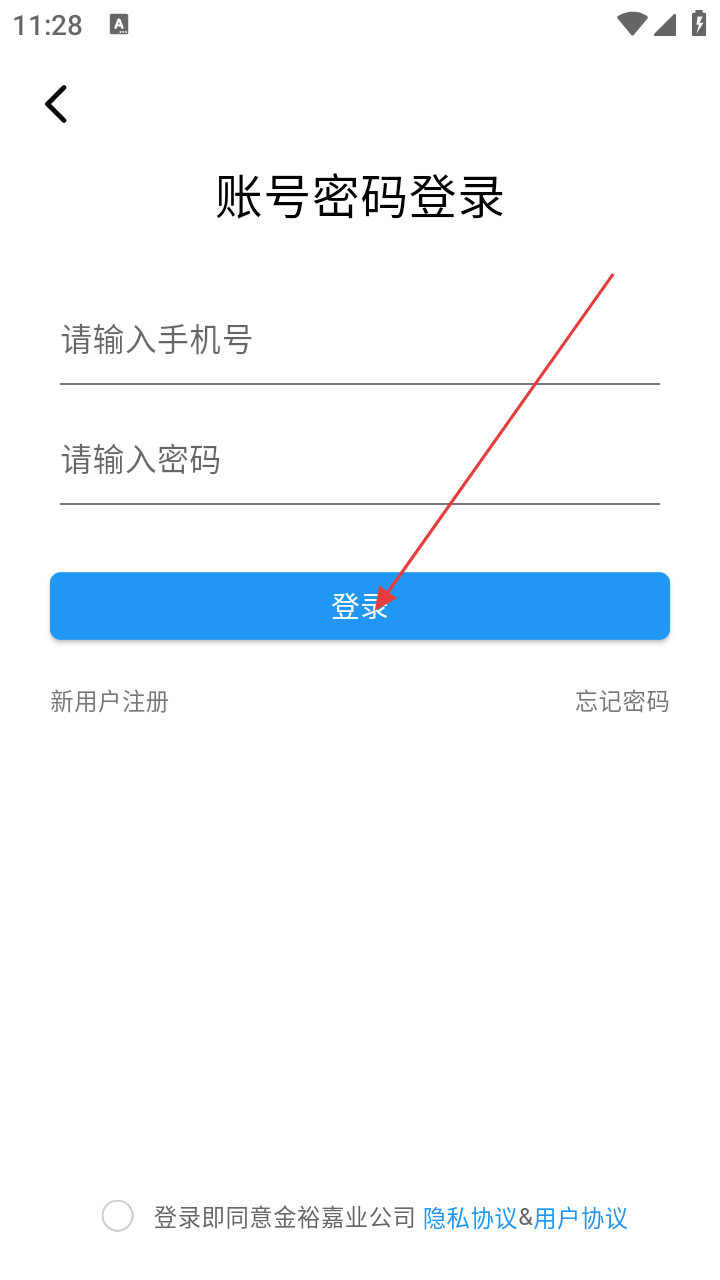
Task: Tap the phone number input field
Action: click(359, 342)
